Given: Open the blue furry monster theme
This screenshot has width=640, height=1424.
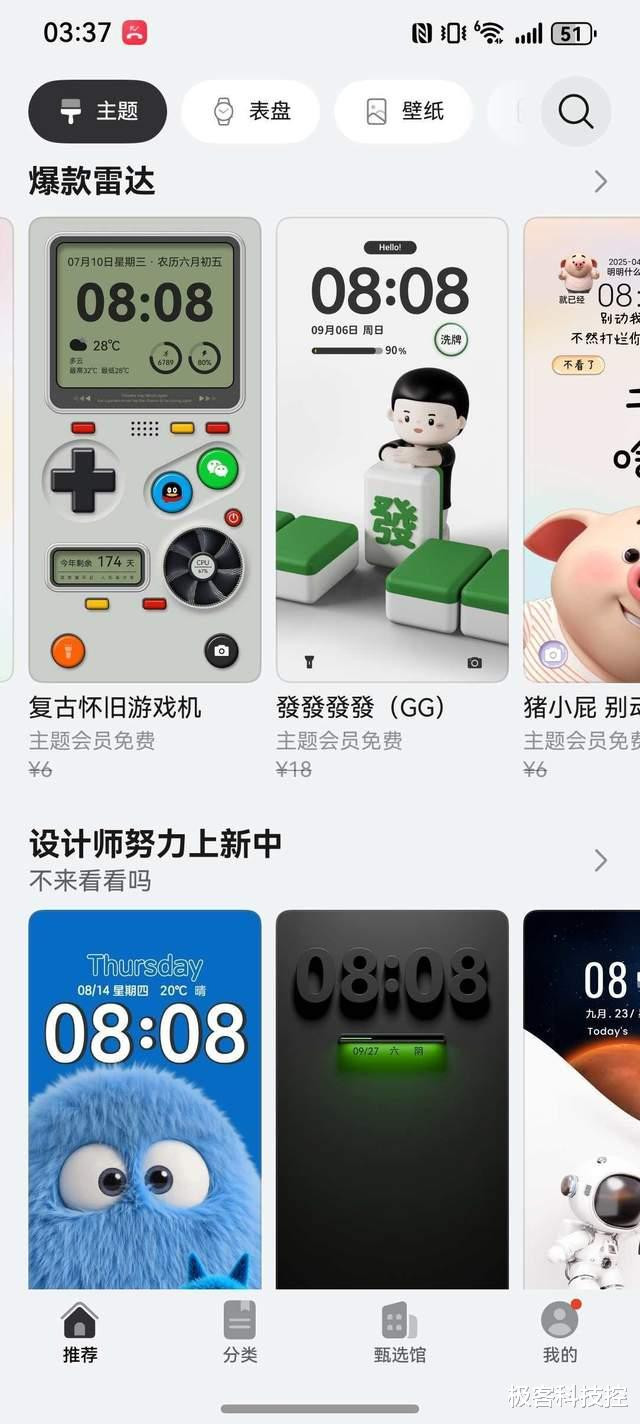Looking at the screenshot, I should coord(145,1098).
